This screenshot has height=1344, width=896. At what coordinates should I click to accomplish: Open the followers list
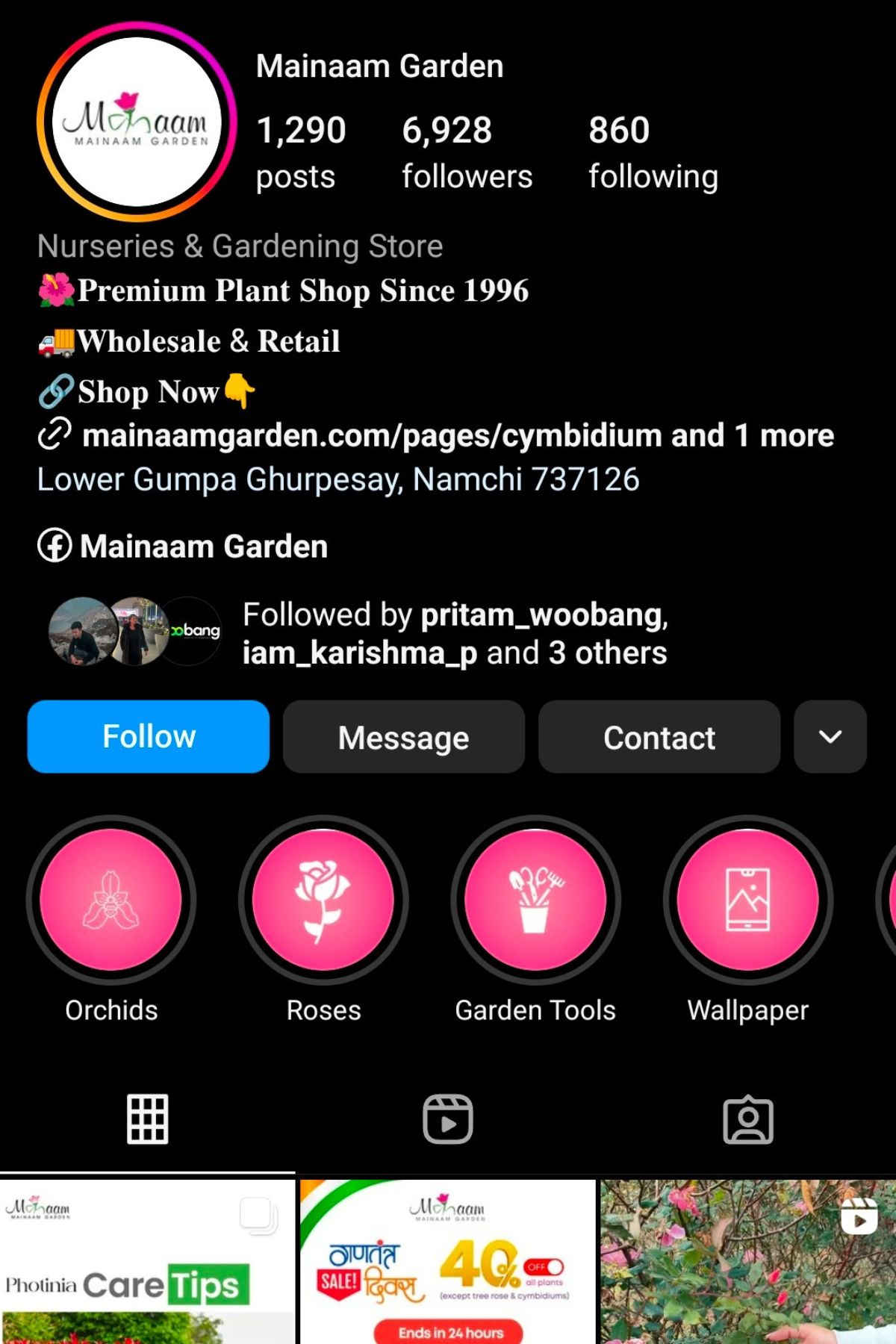click(467, 152)
